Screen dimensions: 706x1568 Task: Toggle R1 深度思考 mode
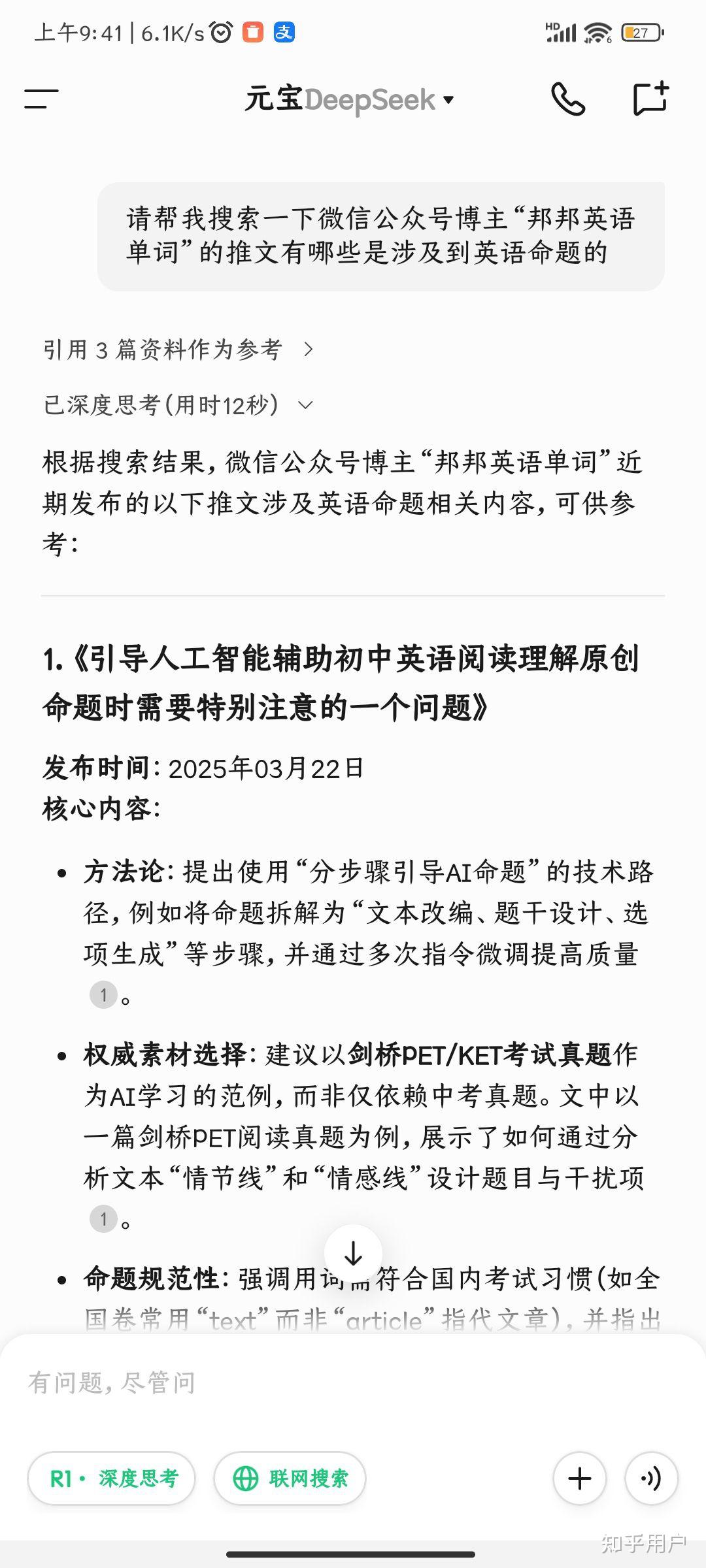(112, 1478)
